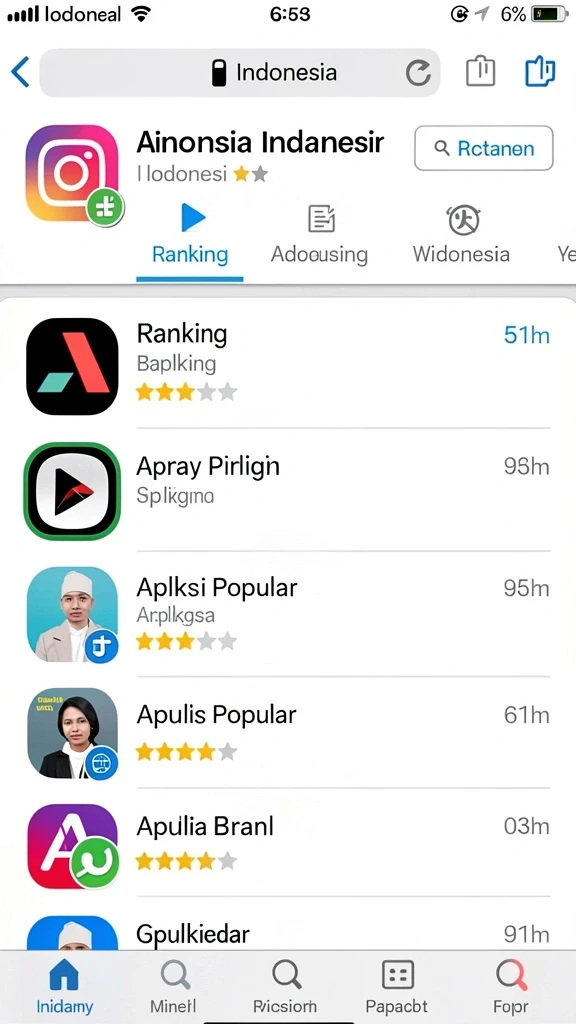Tap the Rctanen search button
The image size is (576, 1024).
(484, 148)
